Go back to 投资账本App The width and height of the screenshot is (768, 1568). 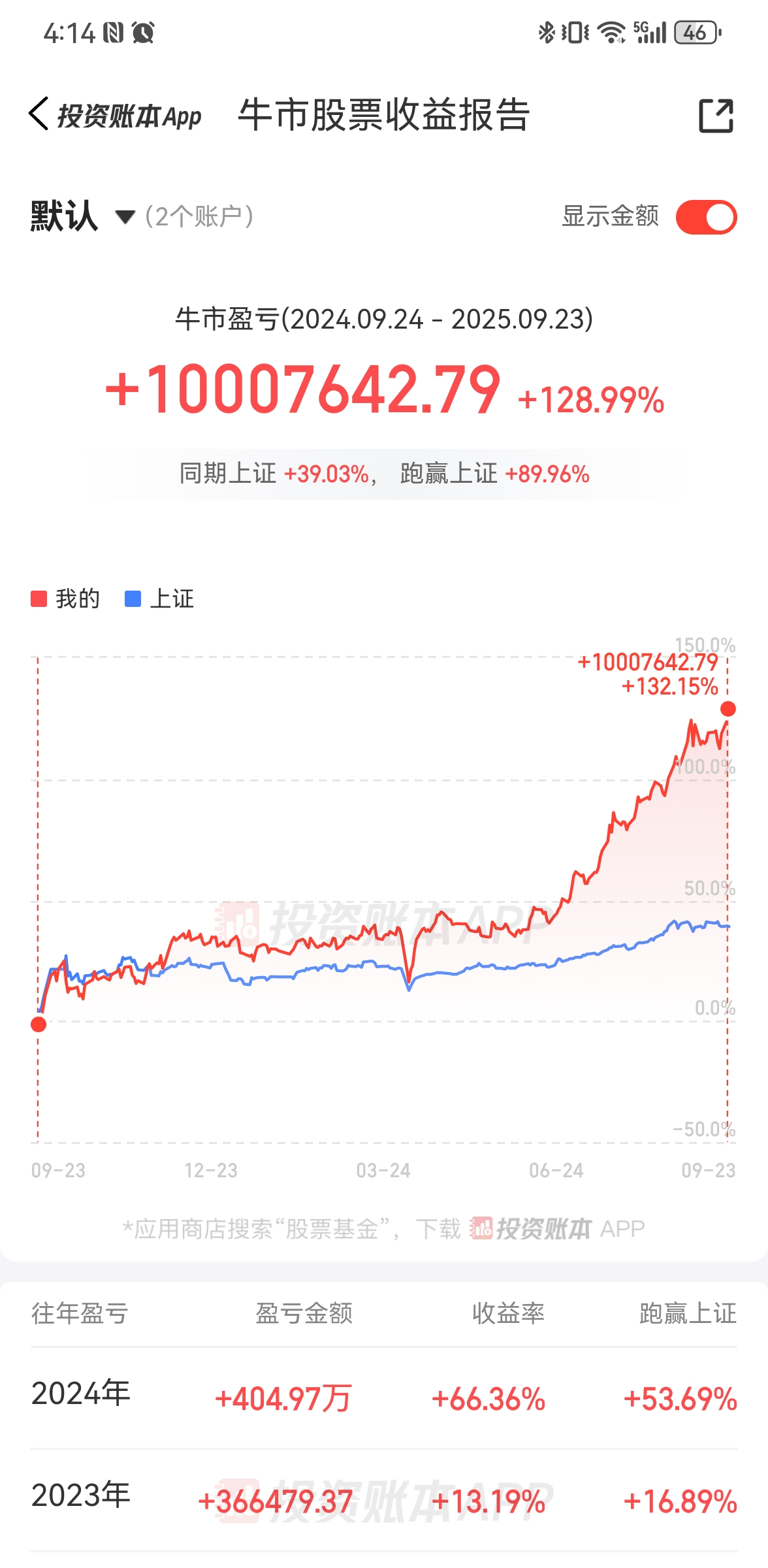[39, 114]
